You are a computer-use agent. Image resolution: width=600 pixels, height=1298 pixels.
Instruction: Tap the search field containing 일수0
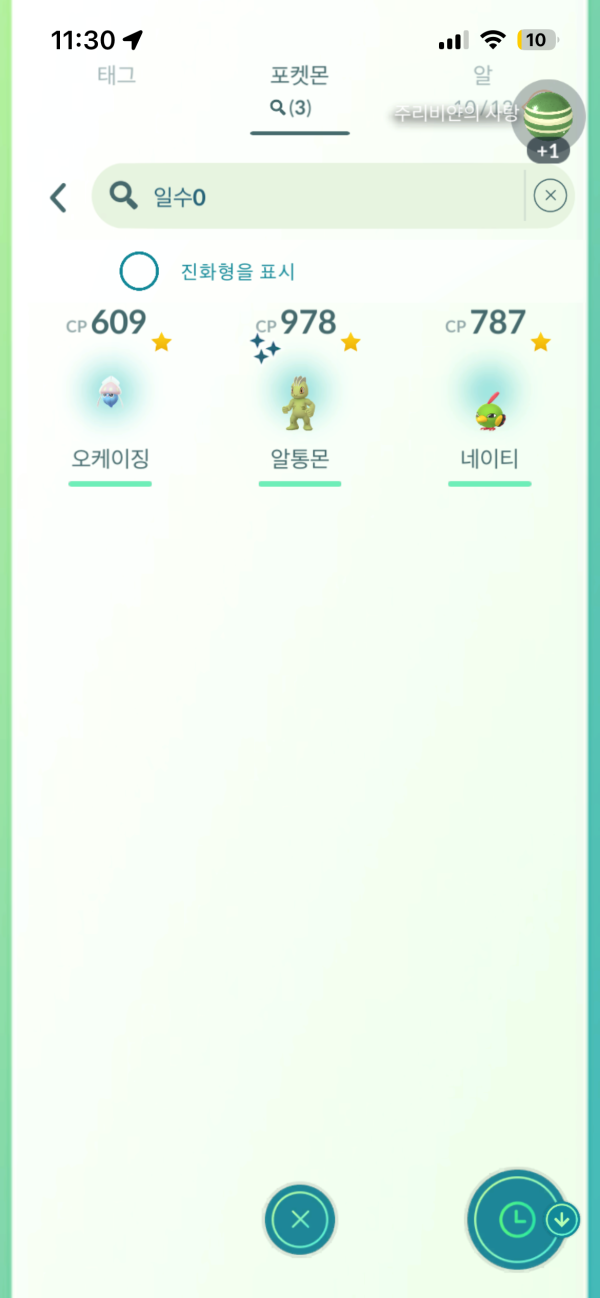tap(310, 197)
